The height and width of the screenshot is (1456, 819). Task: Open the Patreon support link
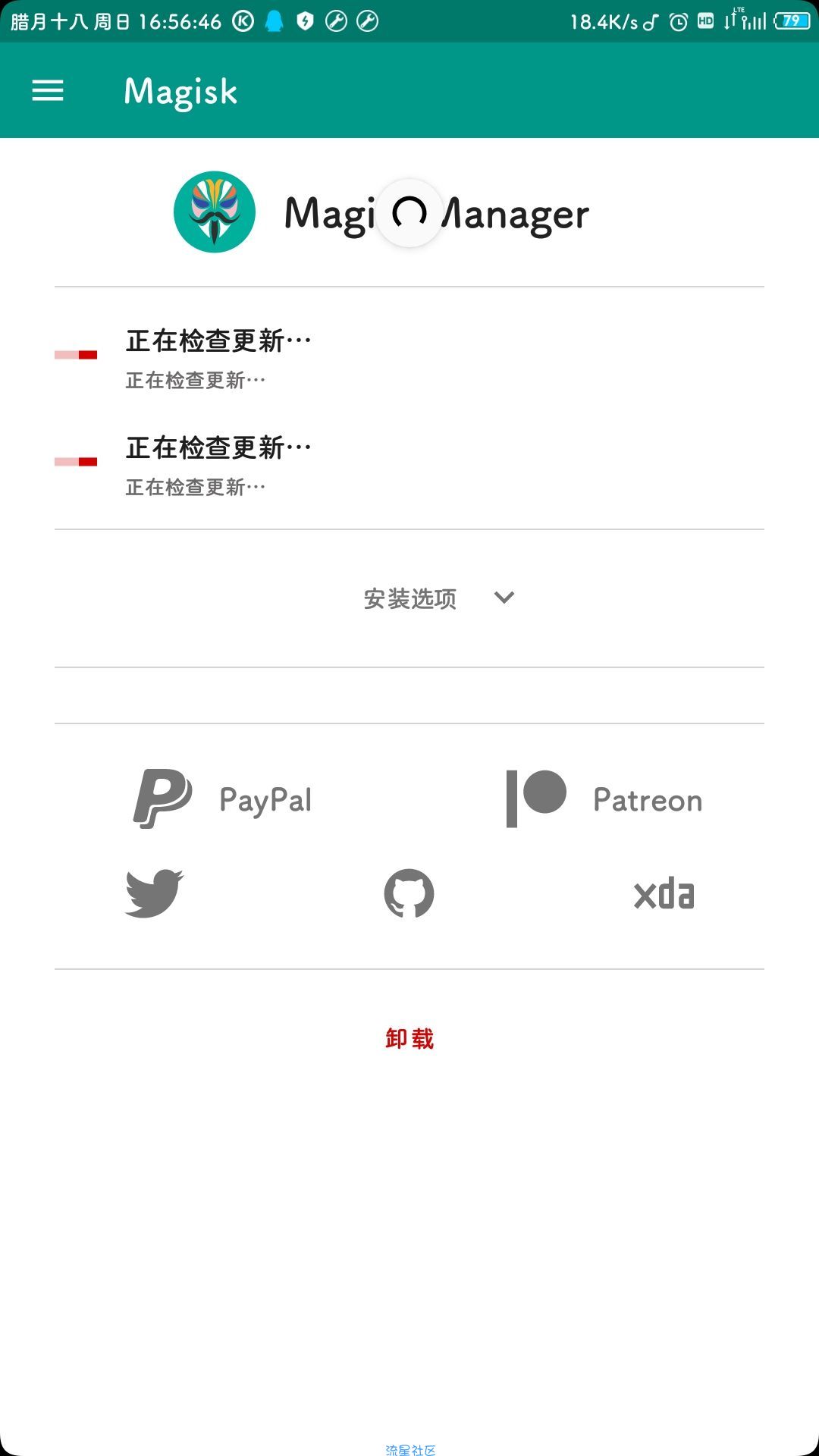pyautogui.click(x=604, y=799)
